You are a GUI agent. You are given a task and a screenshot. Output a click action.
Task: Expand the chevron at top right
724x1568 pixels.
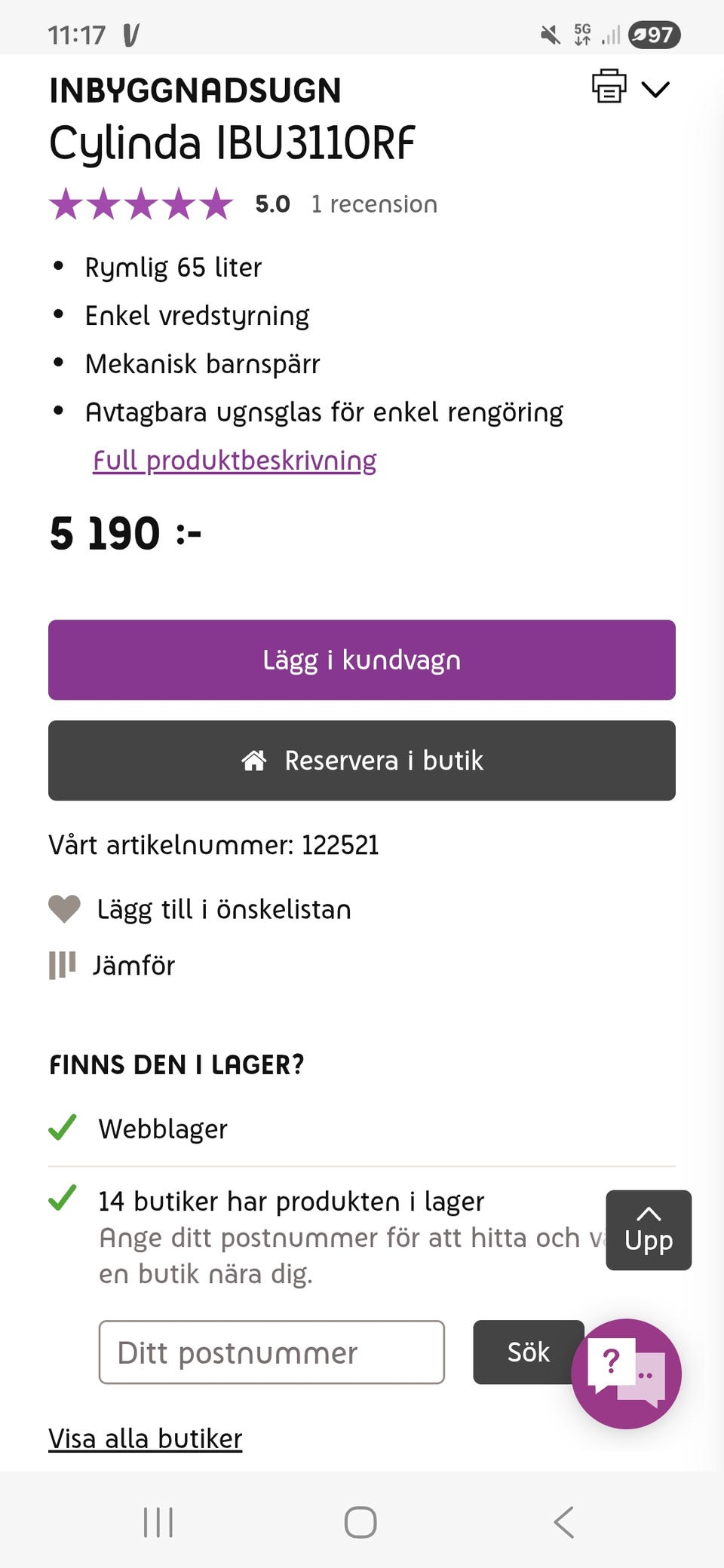click(x=655, y=88)
